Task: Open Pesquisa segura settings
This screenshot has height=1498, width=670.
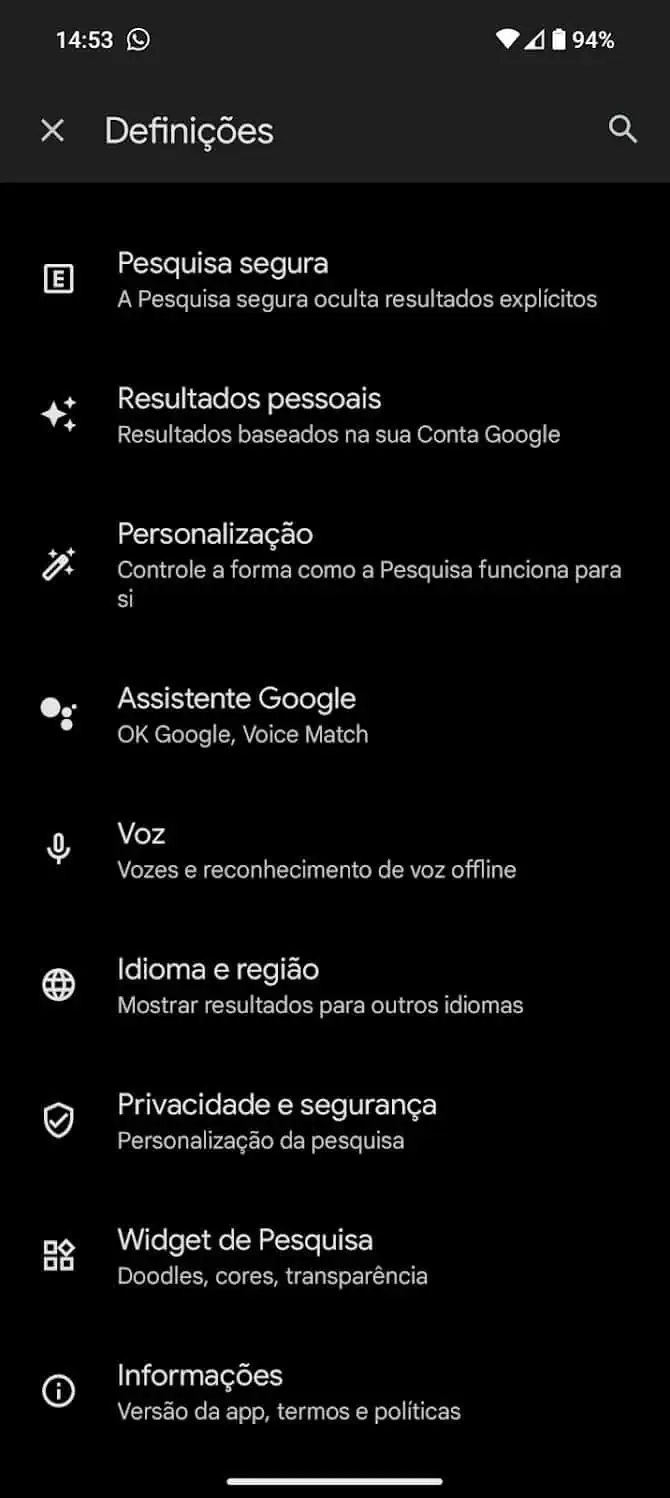Action: 335,280
